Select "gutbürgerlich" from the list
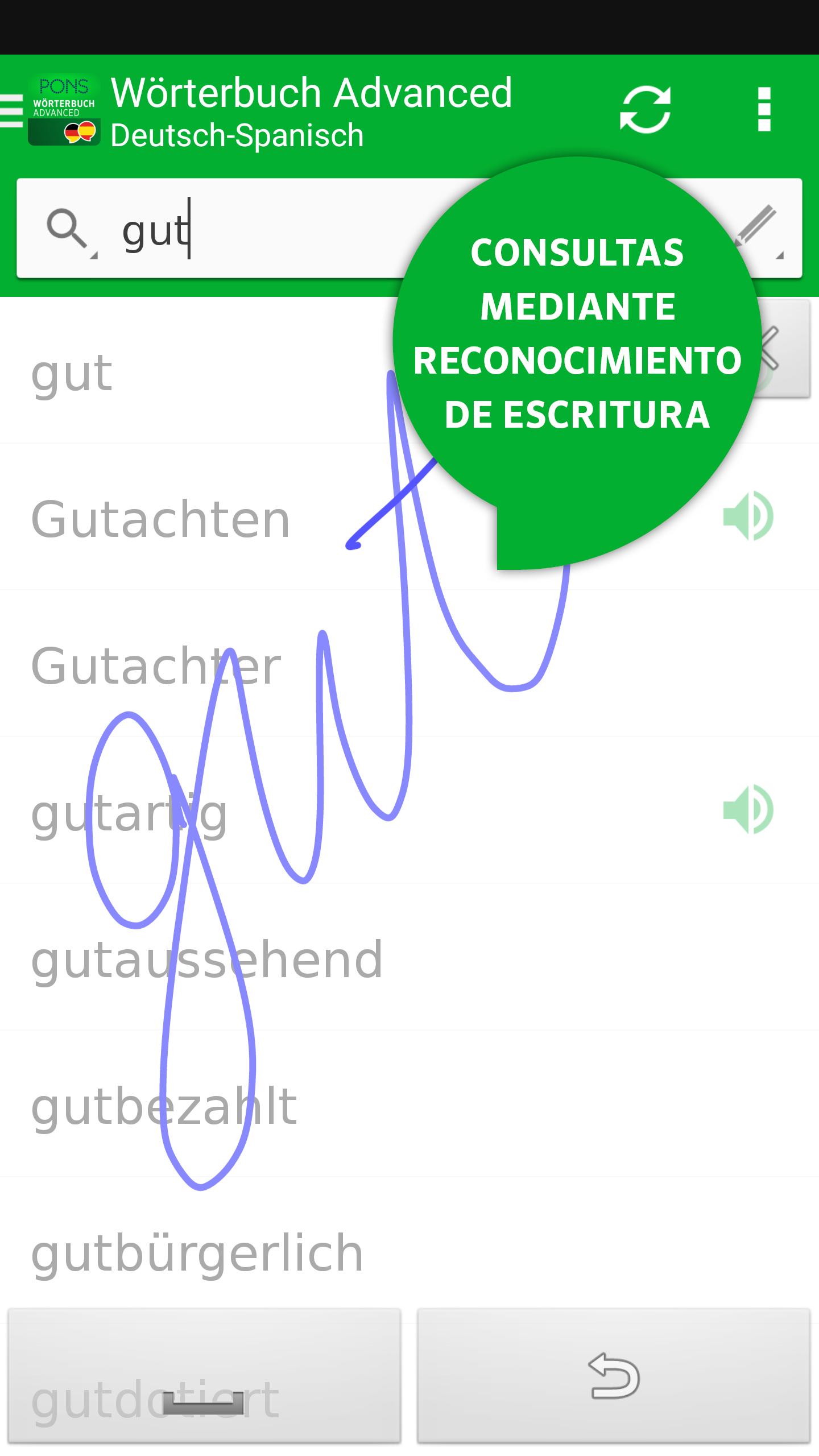The height and width of the screenshot is (1456, 819). pyautogui.click(x=197, y=1252)
